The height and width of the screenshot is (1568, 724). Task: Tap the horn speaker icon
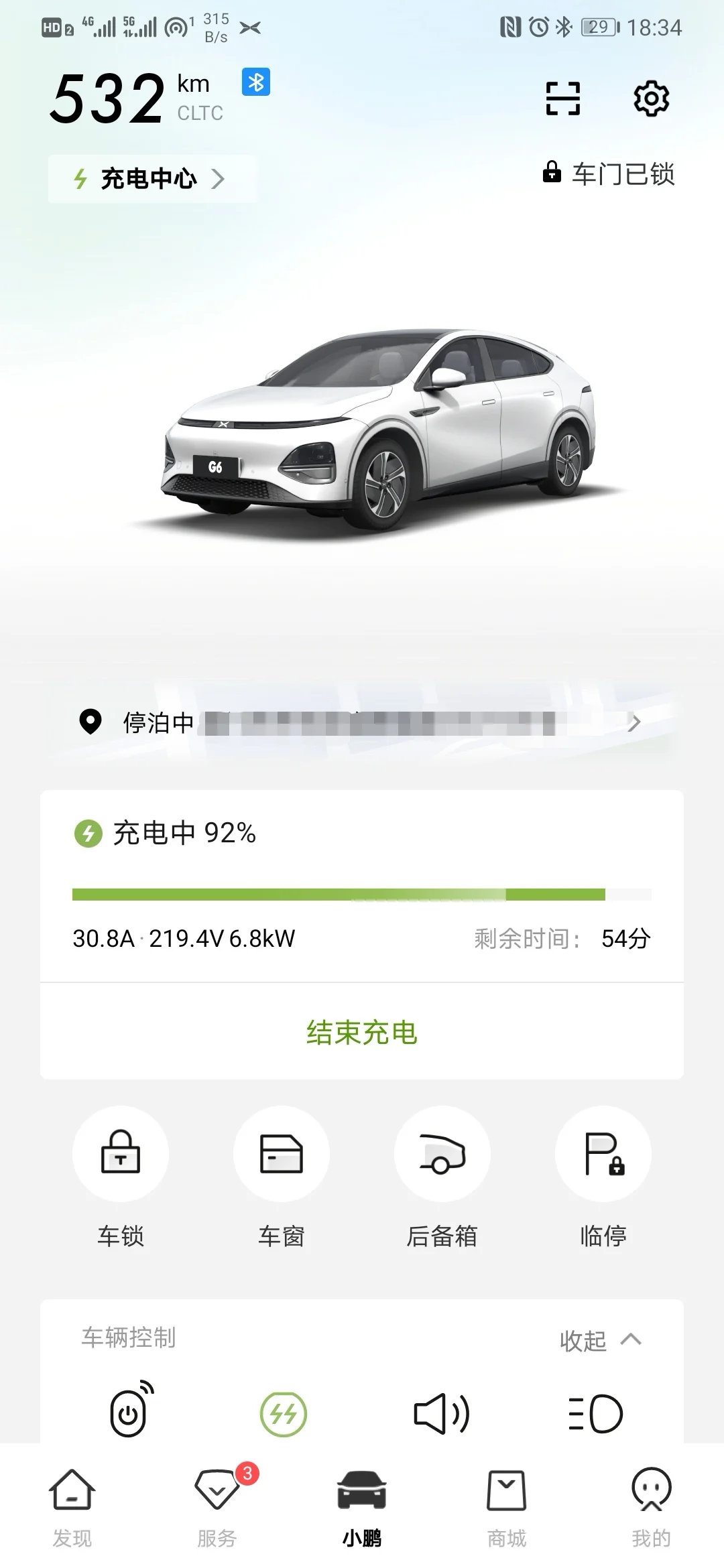click(441, 1413)
